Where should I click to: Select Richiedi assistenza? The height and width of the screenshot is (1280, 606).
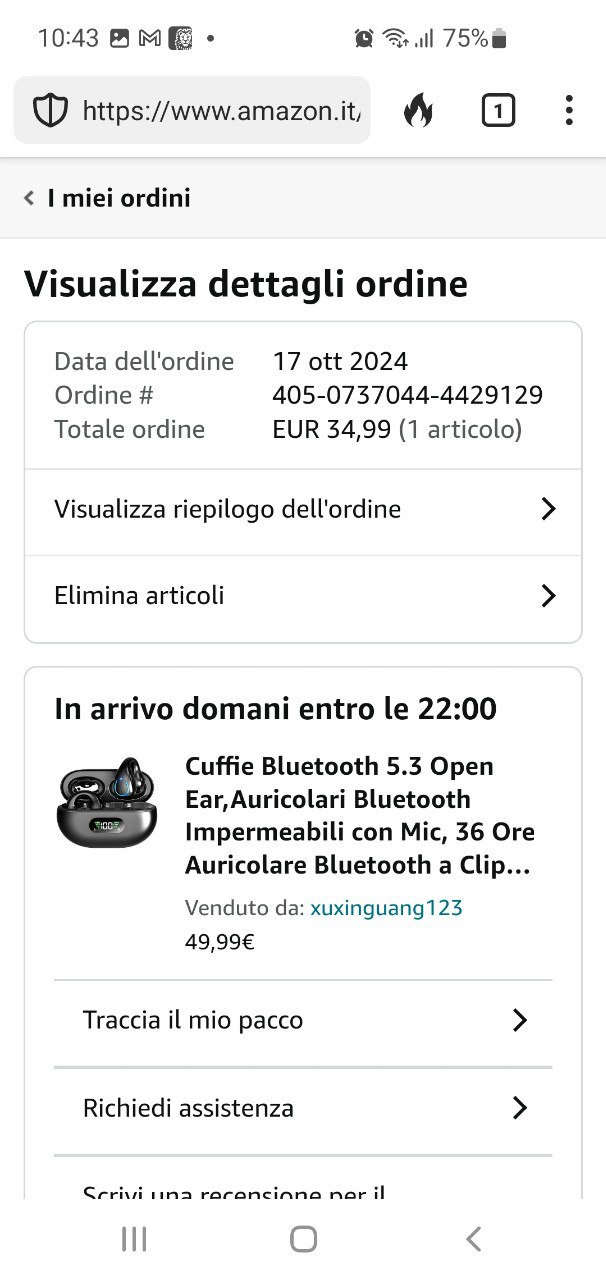(303, 1108)
